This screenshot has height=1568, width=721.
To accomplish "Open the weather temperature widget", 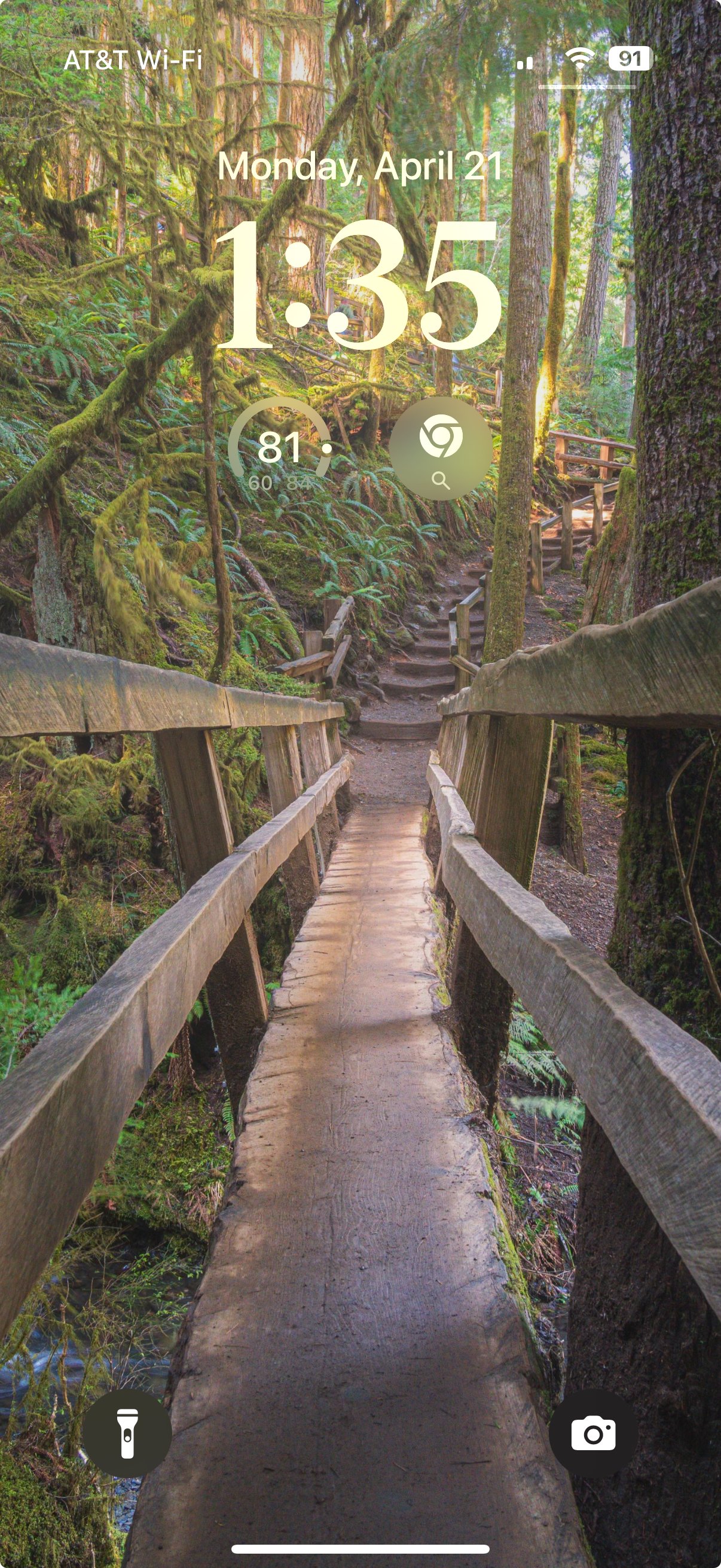I will pyautogui.click(x=280, y=449).
